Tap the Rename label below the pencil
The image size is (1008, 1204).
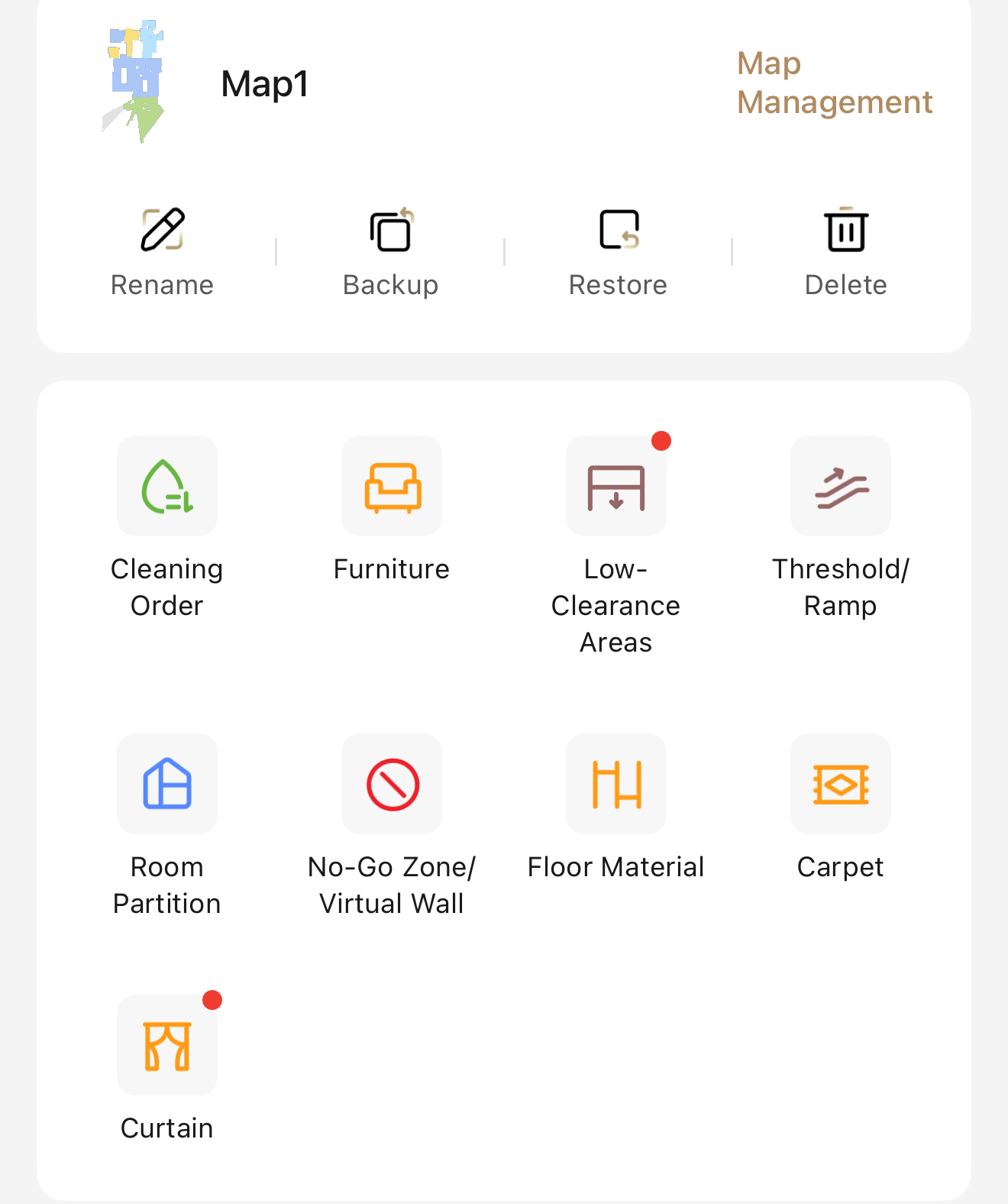162,284
